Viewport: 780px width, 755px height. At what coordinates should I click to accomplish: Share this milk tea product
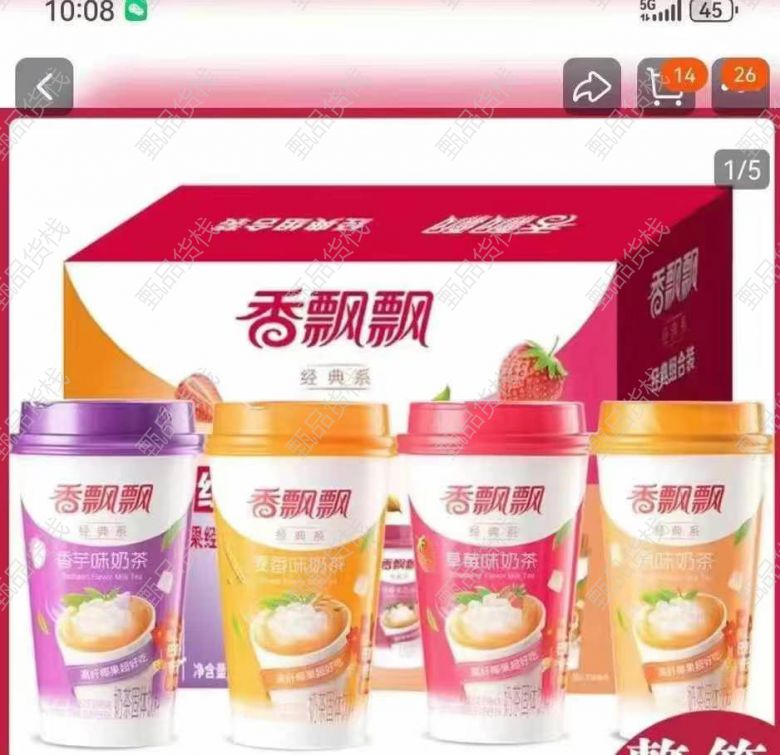pyautogui.click(x=592, y=87)
